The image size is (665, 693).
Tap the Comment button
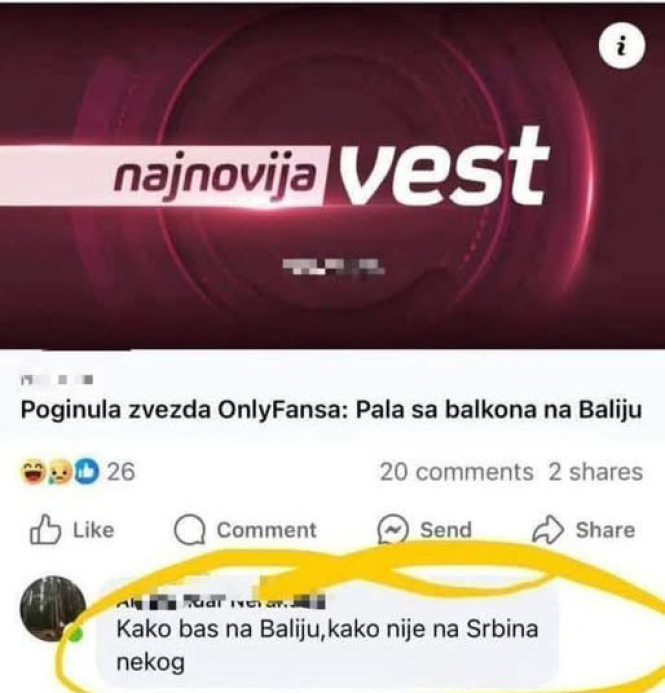tap(245, 530)
